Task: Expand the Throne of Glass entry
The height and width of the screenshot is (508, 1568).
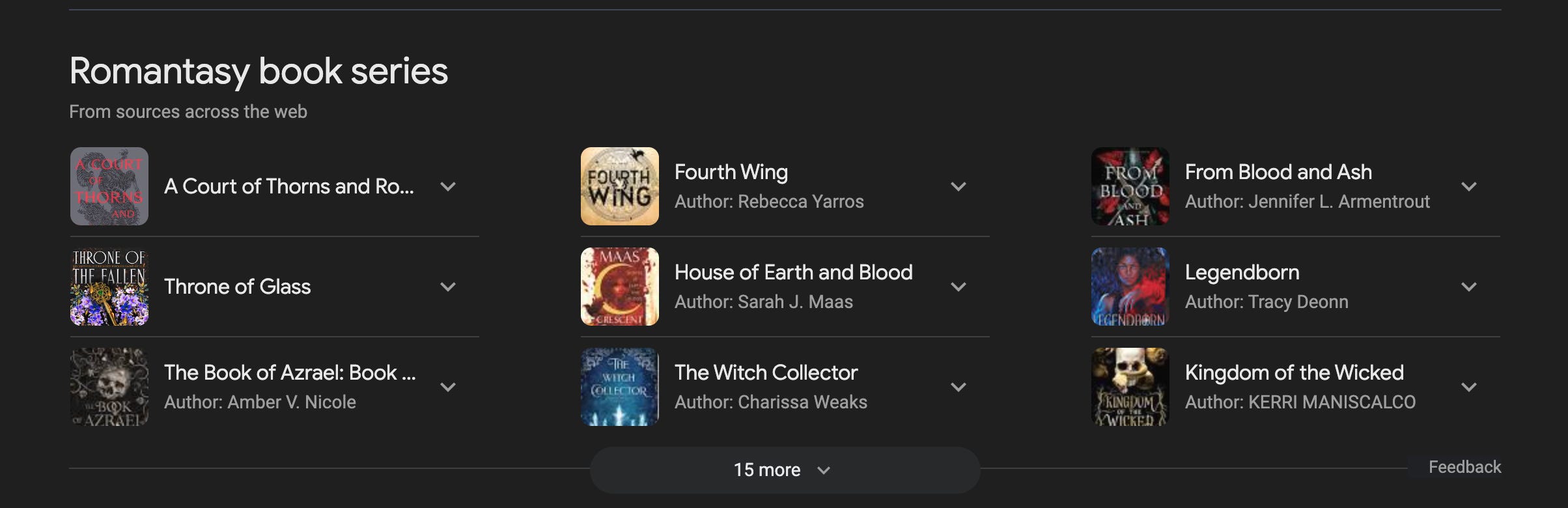Action: coord(447,287)
